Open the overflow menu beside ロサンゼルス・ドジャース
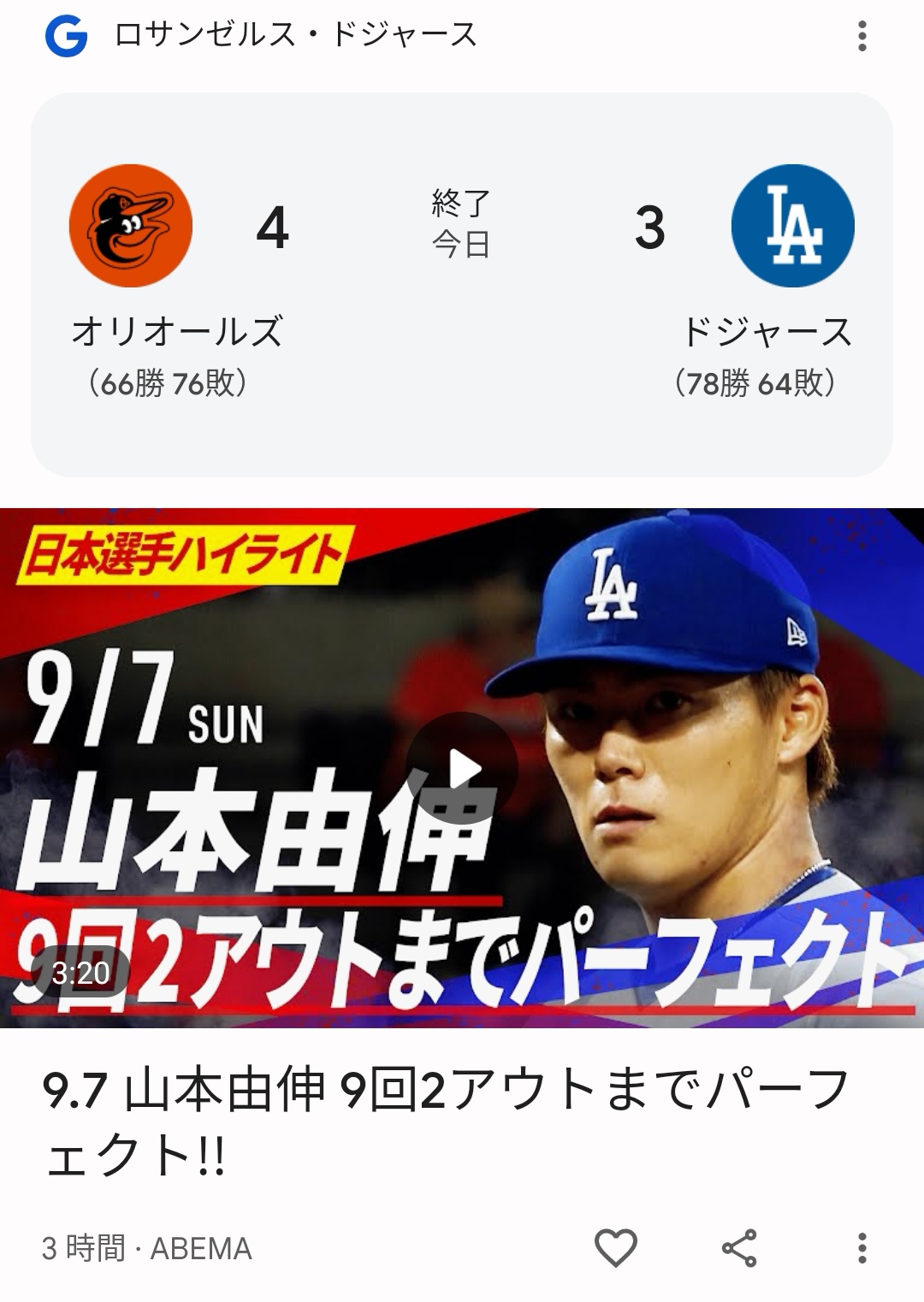924x1302 pixels. coord(862,36)
